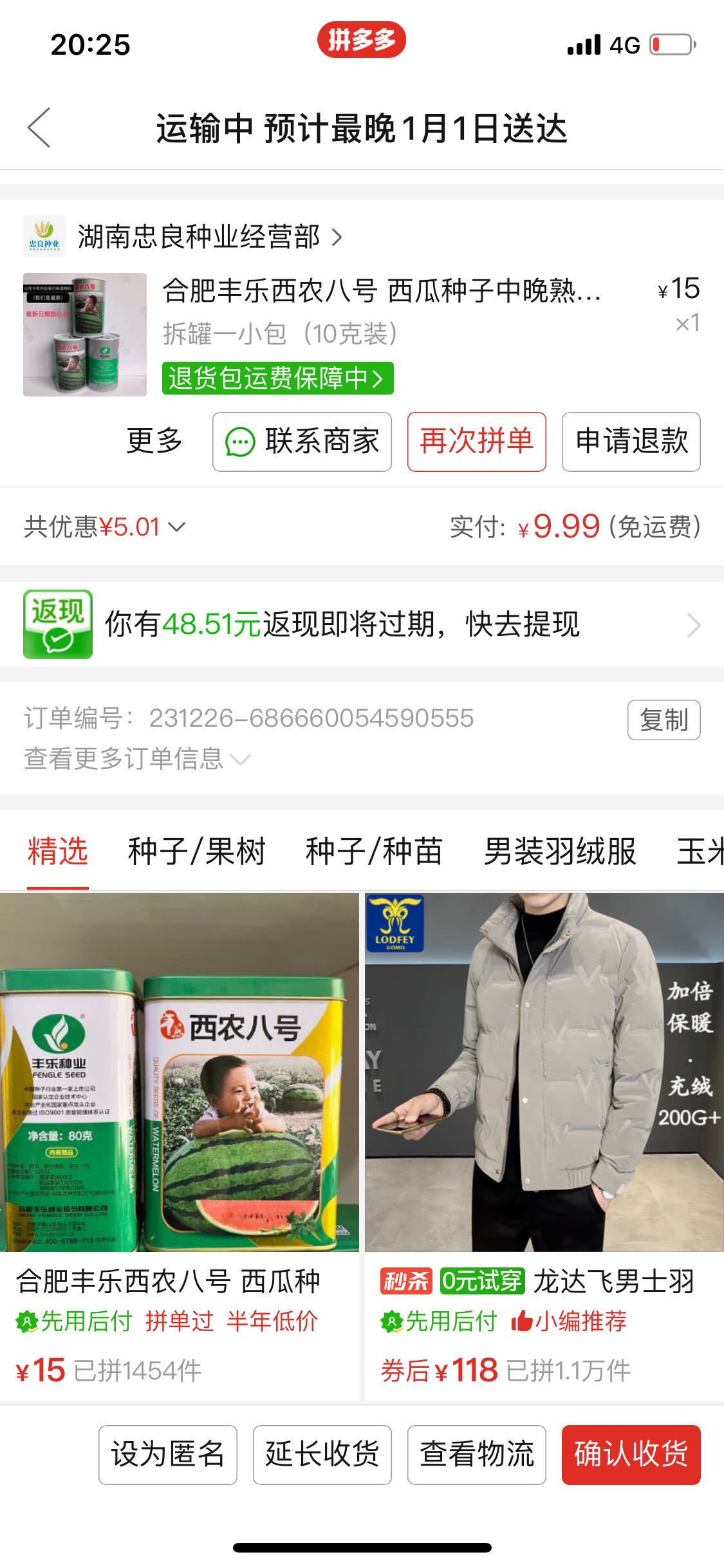Request a refund with 申请退款
The height and width of the screenshot is (1568, 724).
631,442
